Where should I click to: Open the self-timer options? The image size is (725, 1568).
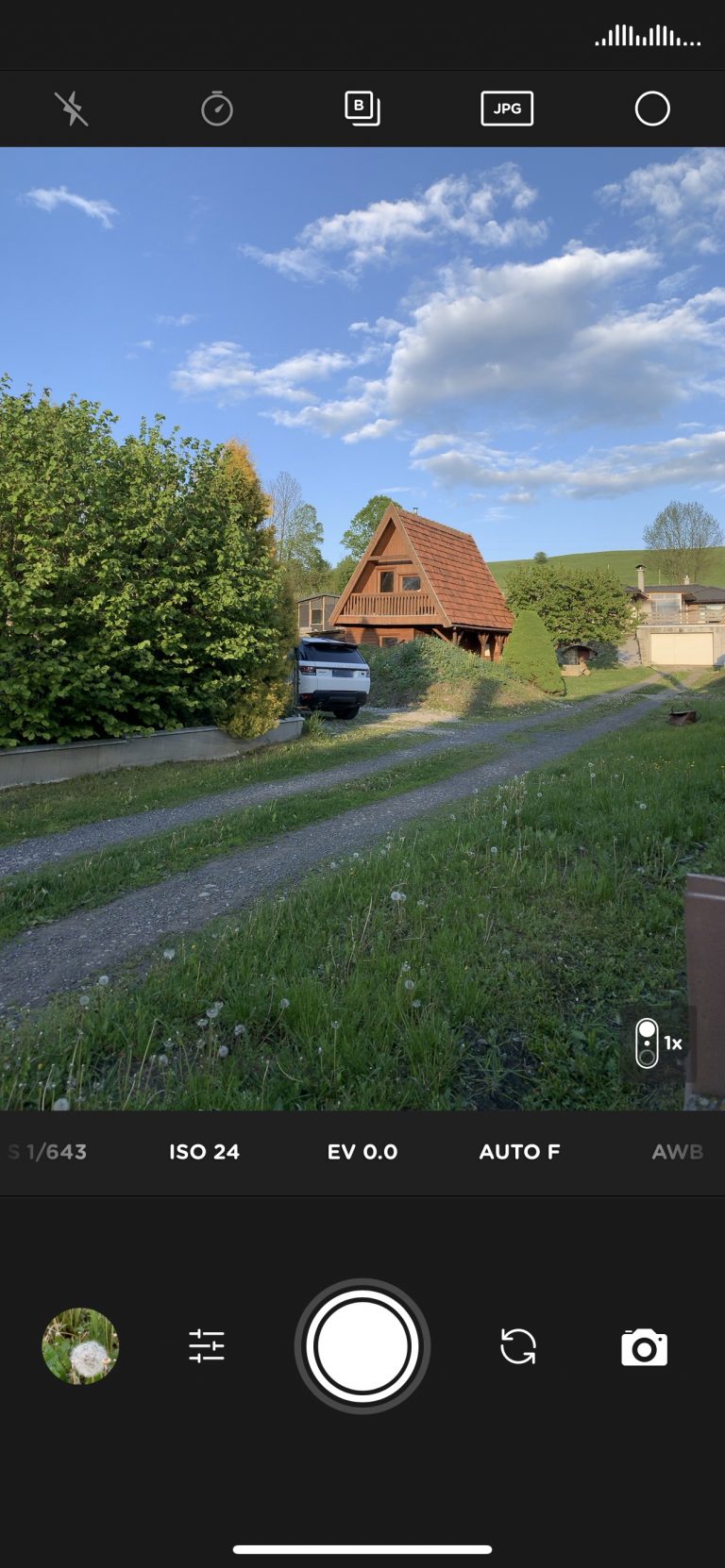click(x=217, y=108)
